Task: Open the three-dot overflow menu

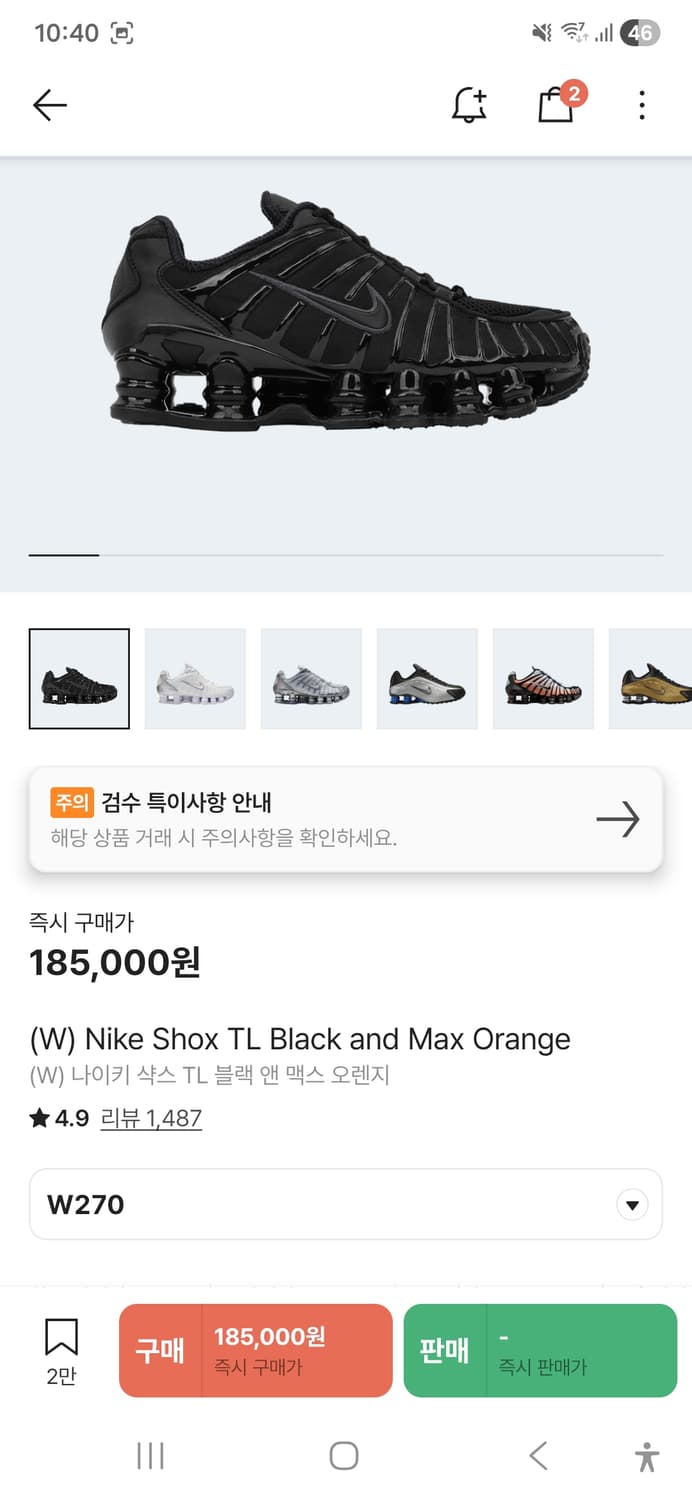Action: (642, 105)
